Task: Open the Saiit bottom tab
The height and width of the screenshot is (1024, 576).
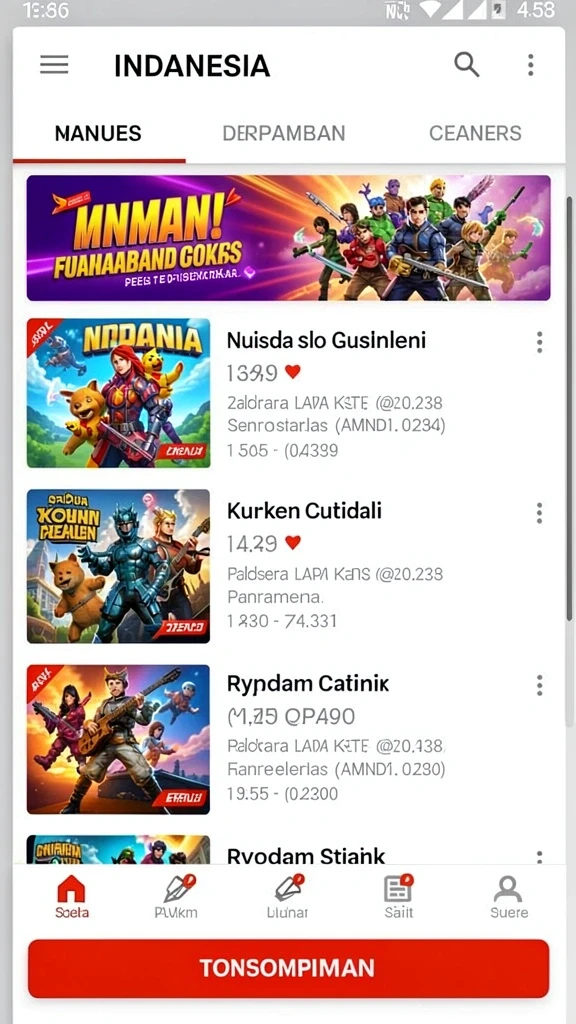Action: click(398, 897)
